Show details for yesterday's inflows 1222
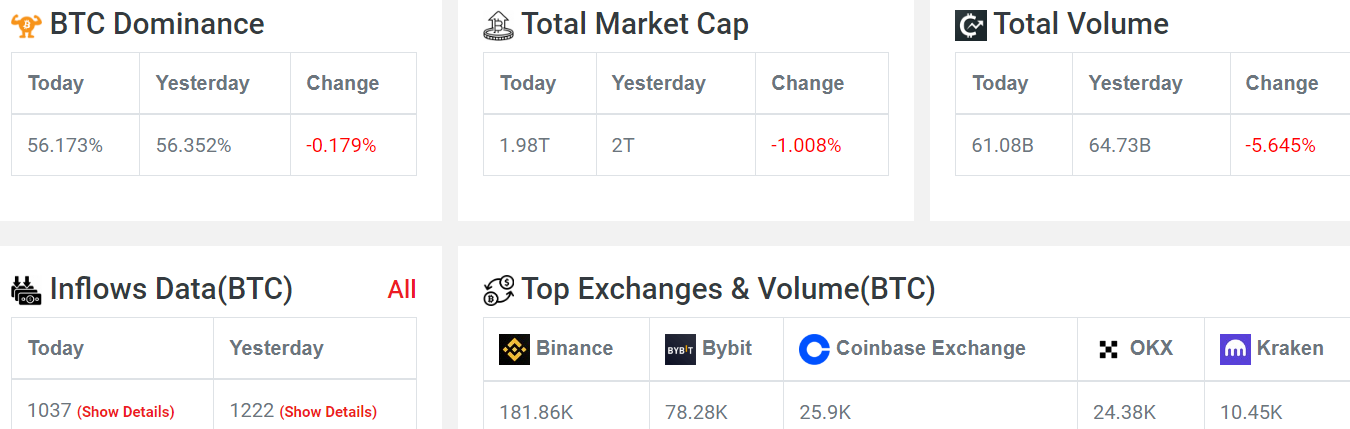The width and height of the screenshot is (1350, 429). tap(328, 412)
